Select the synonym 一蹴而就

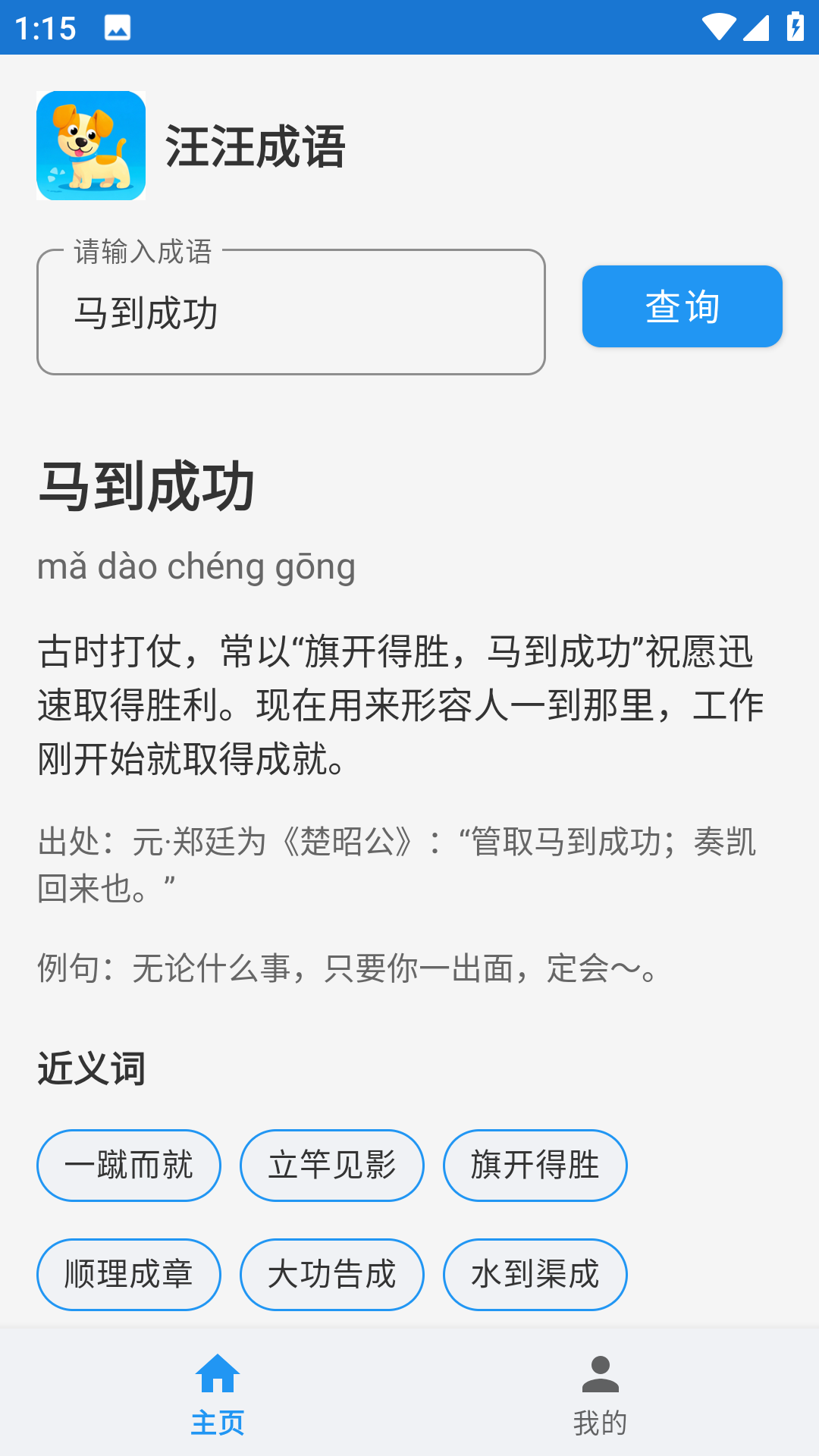pyautogui.click(x=128, y=1166)
